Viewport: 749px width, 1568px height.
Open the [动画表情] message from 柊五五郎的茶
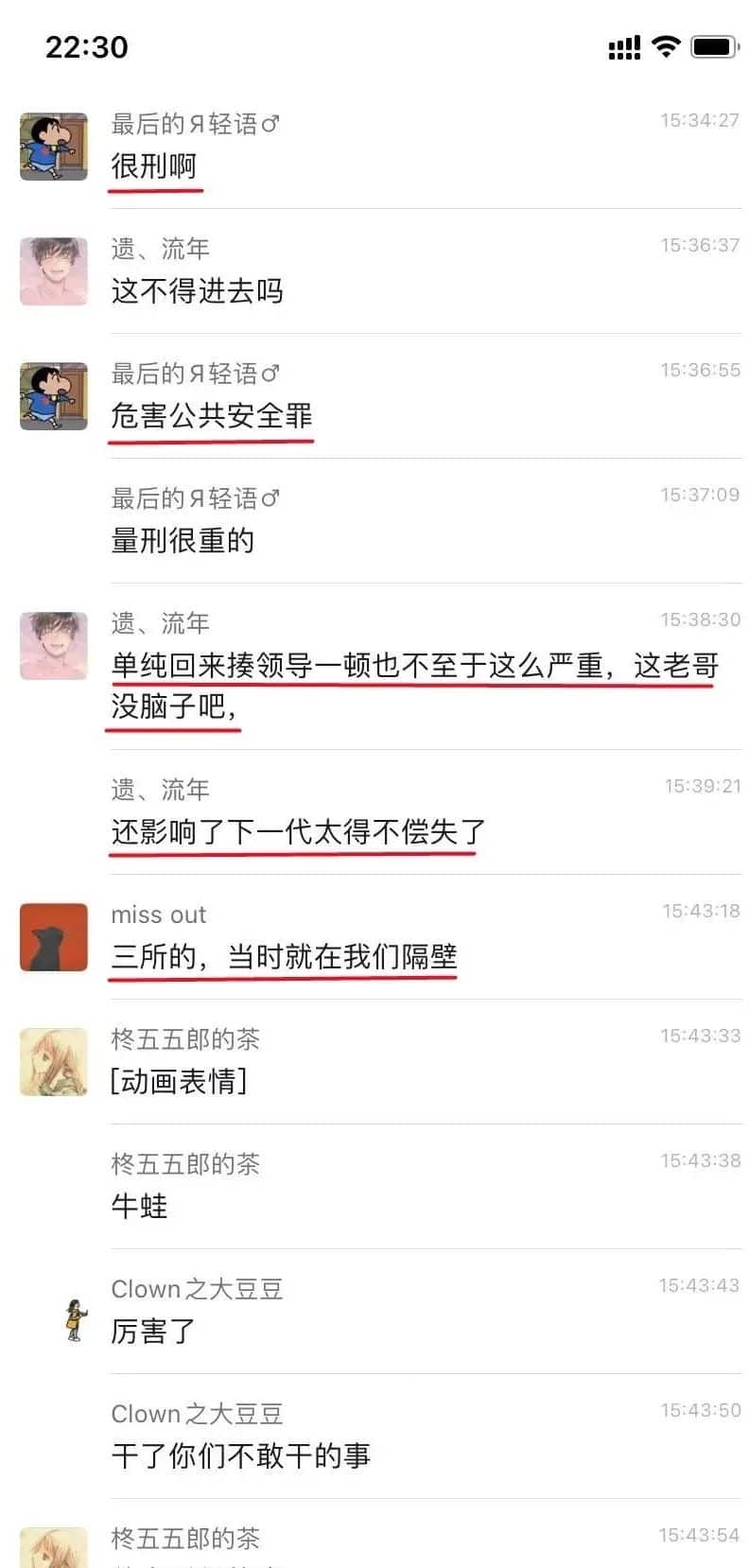pos(179,1081)
